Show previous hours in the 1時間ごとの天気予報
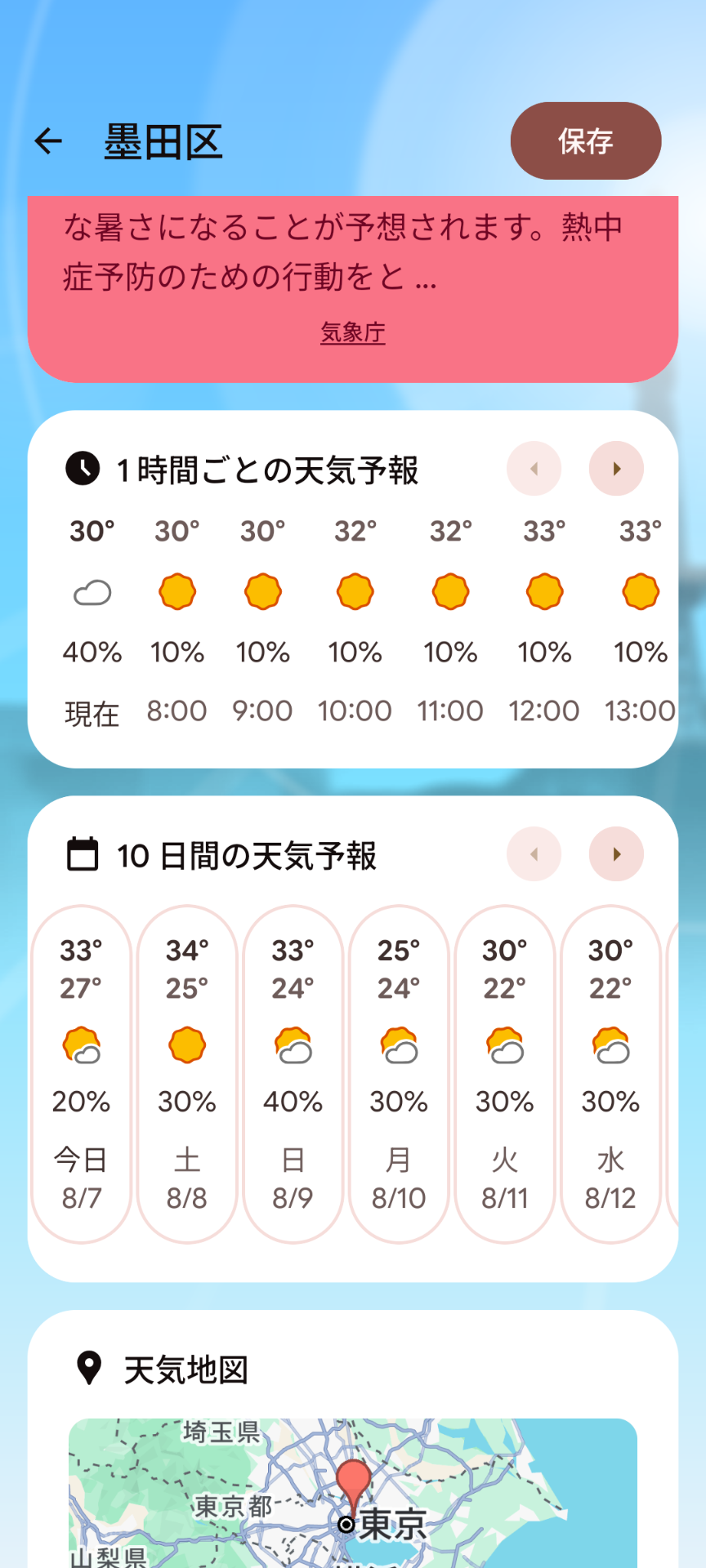 (x=534, y=469)
